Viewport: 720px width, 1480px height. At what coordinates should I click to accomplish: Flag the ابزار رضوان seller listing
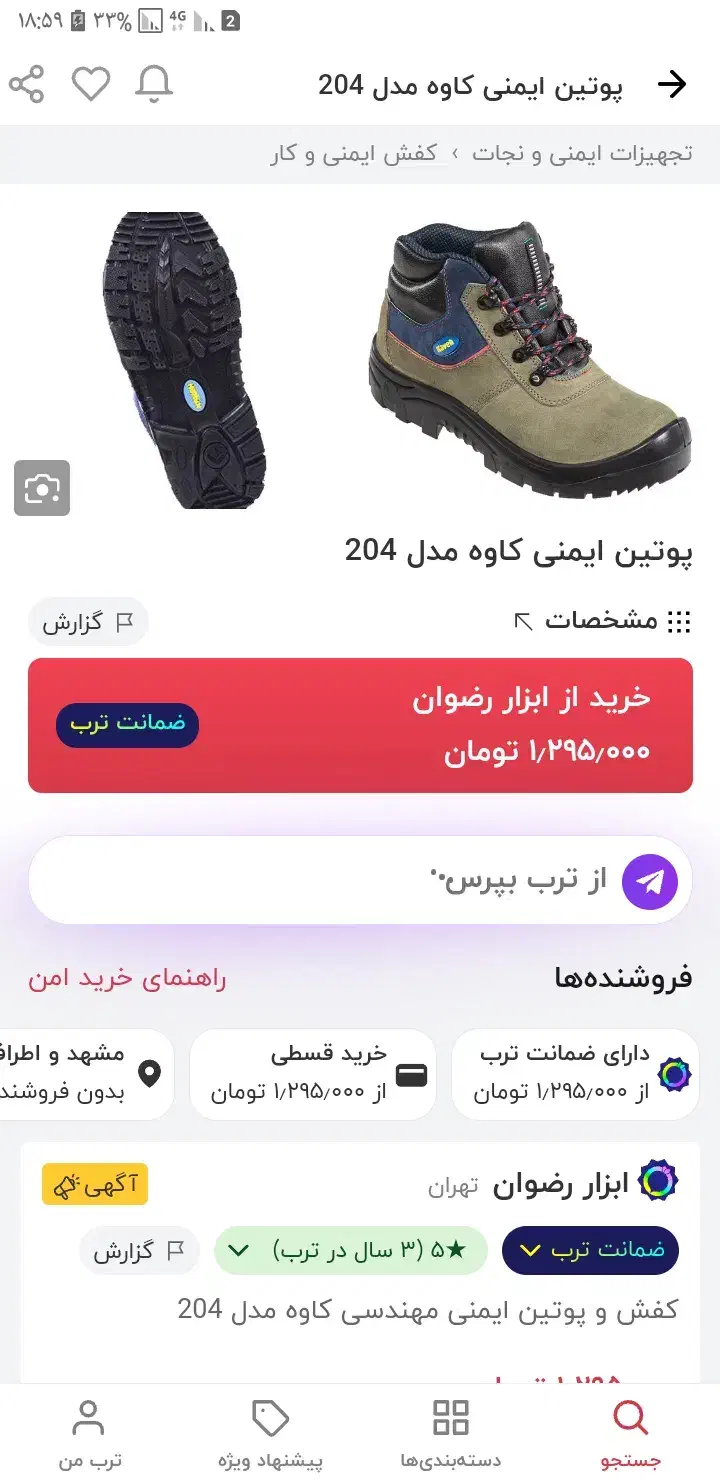coord(139,1250)
